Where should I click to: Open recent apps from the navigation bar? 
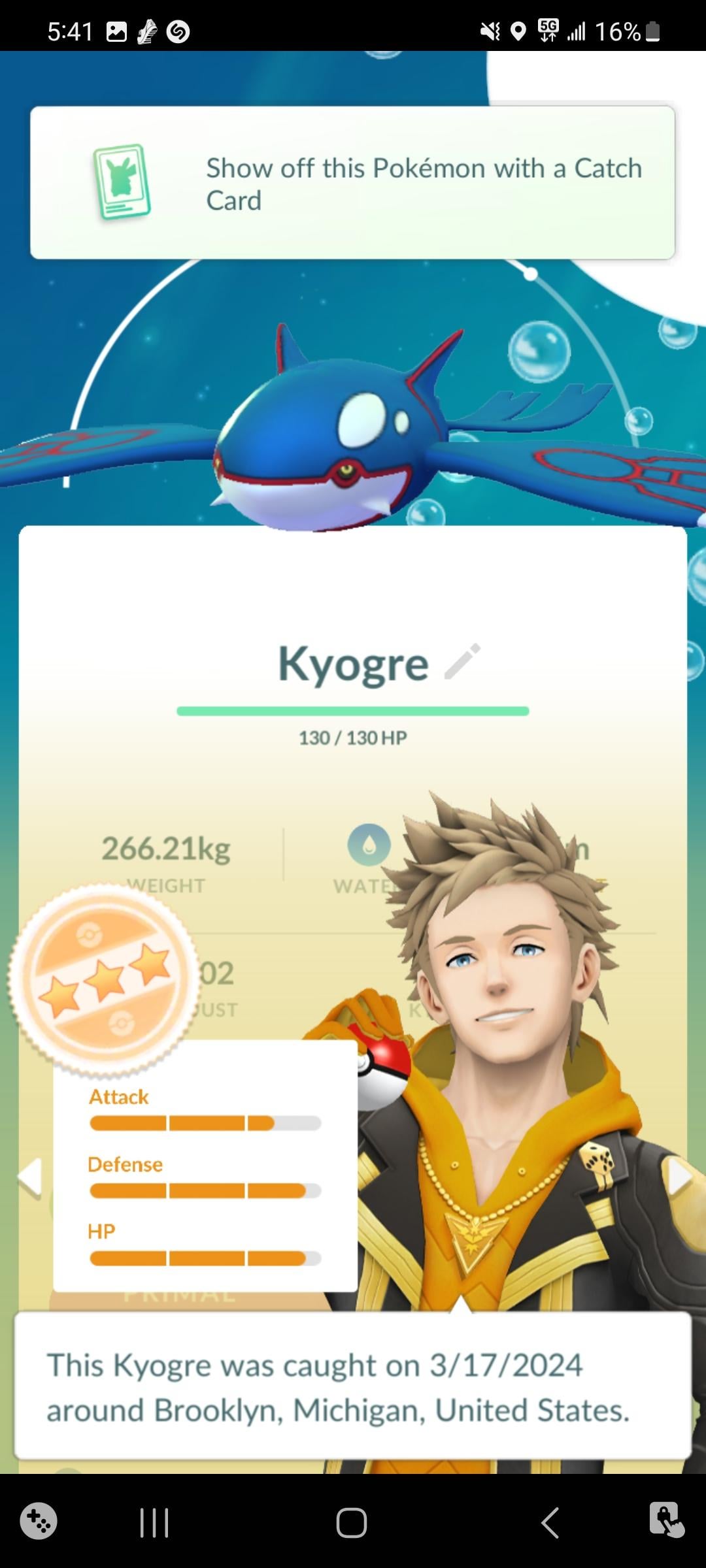tap(154, 1523)
